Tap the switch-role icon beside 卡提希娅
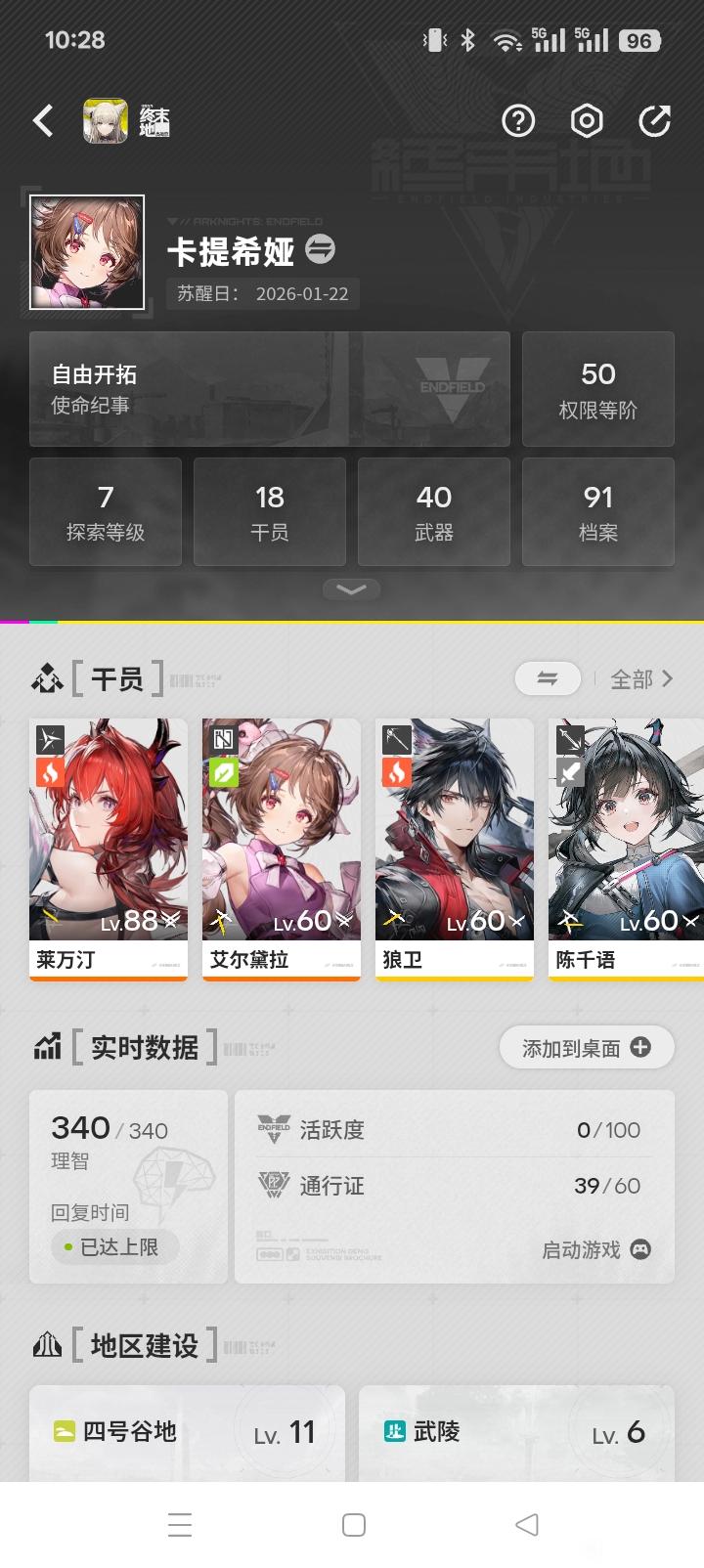The width and height of the screenshot is (704, 1568). pos(320,250)
